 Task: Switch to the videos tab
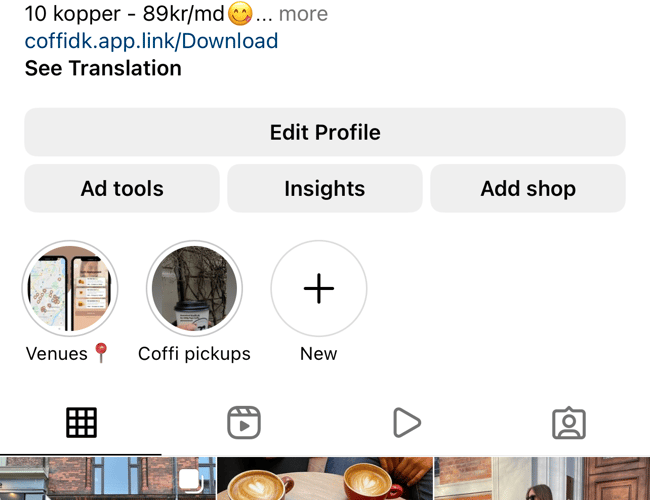click(x=406, y=423)
